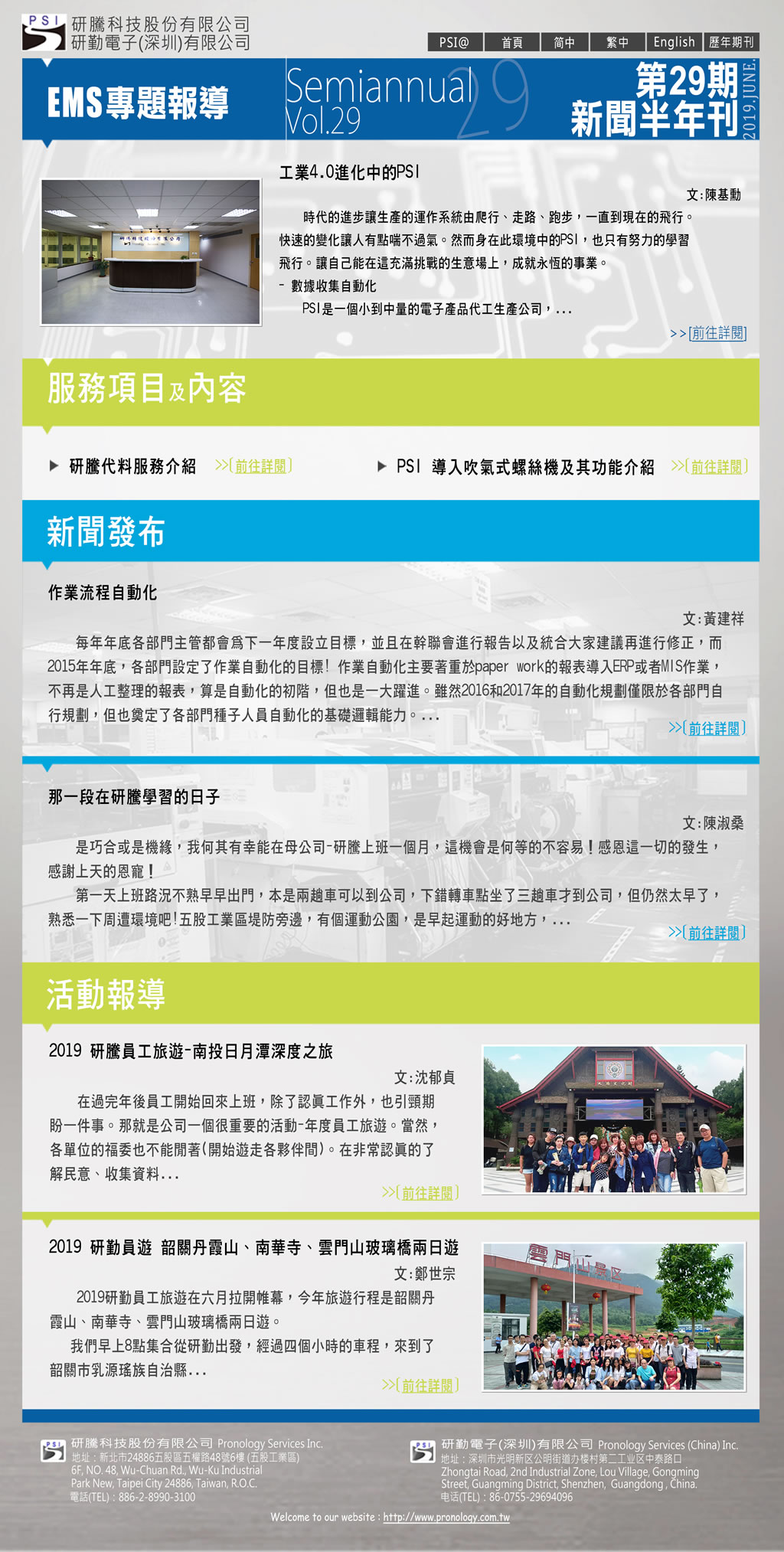784x1552 pixels.
Task: Switch language to 繁中
Action: point(617,42)
